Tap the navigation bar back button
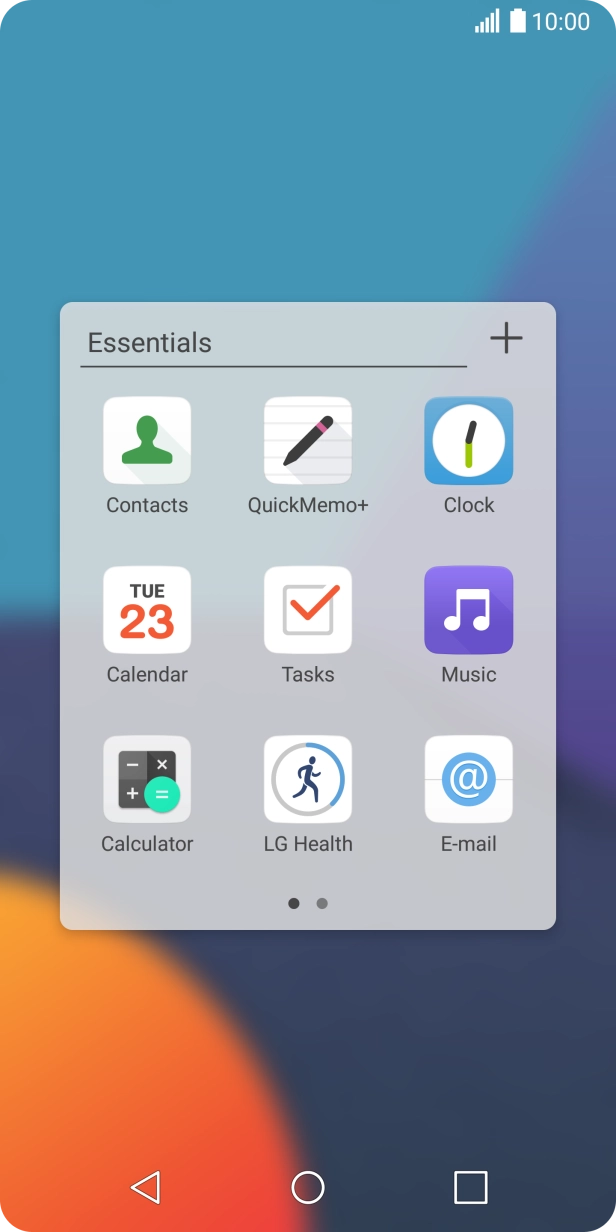616x1232 pixels. (146, 1187)
